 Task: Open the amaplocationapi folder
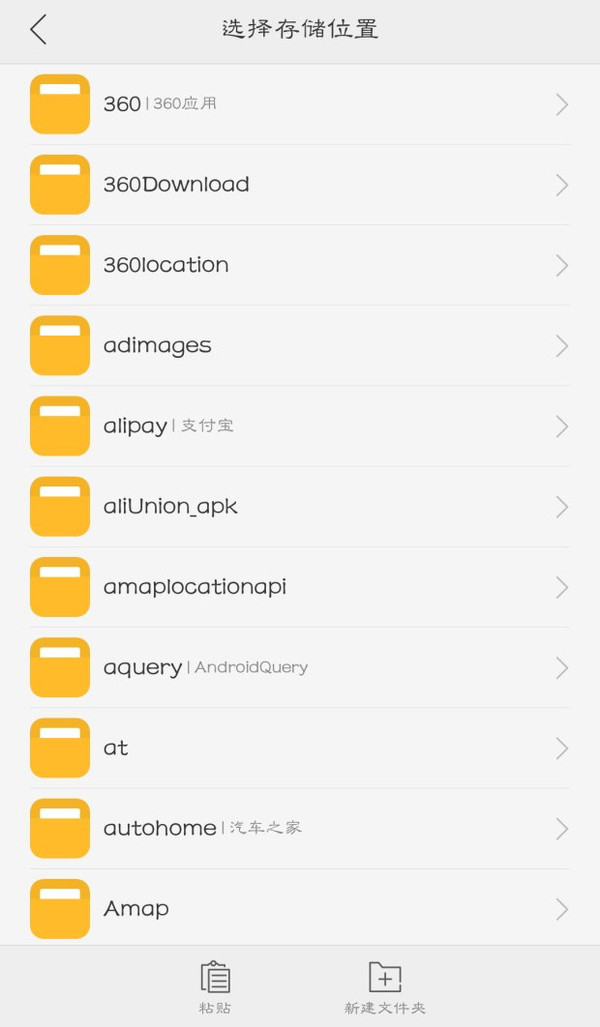click(300, 588)
